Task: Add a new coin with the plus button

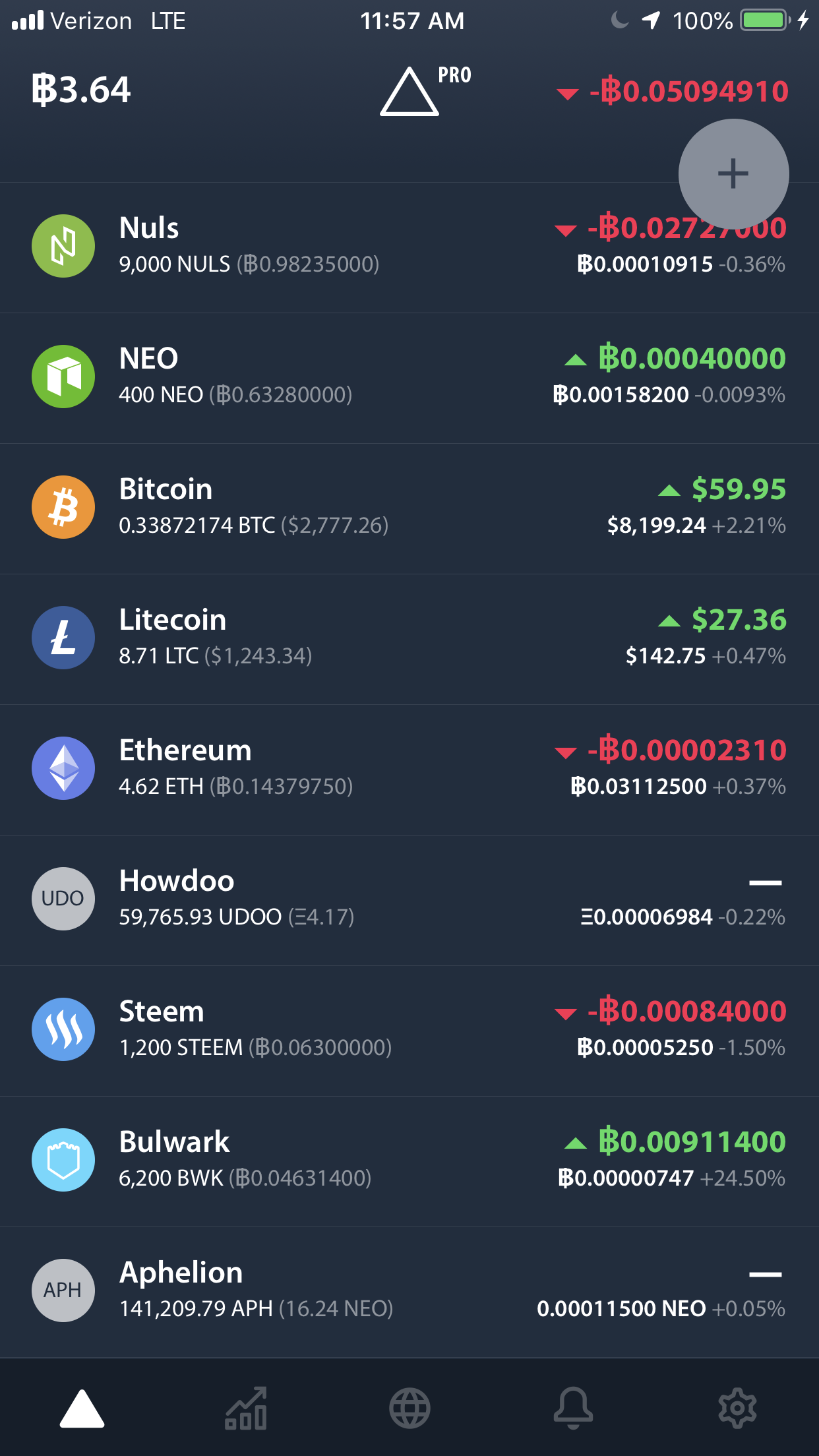Action: (x=733, y=174)
